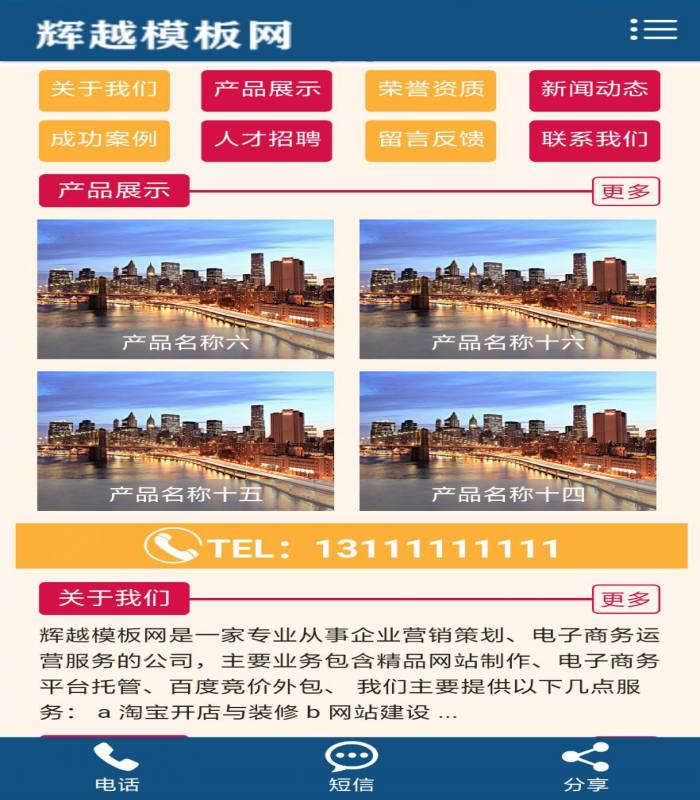Tap 短信 in the bottom bar
The image size is (700, 800).
351,768
